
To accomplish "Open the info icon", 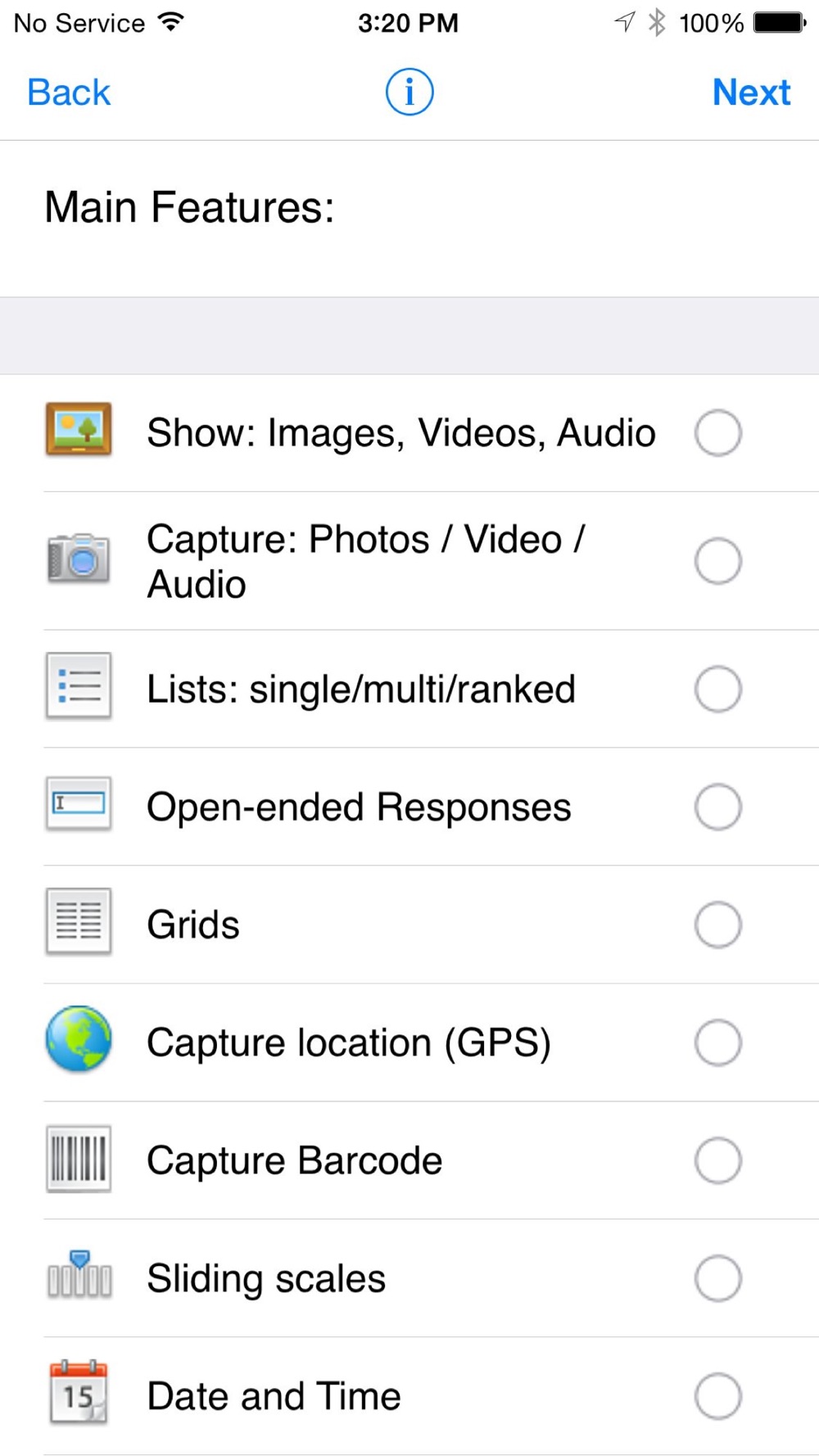I will pos(409,92).
